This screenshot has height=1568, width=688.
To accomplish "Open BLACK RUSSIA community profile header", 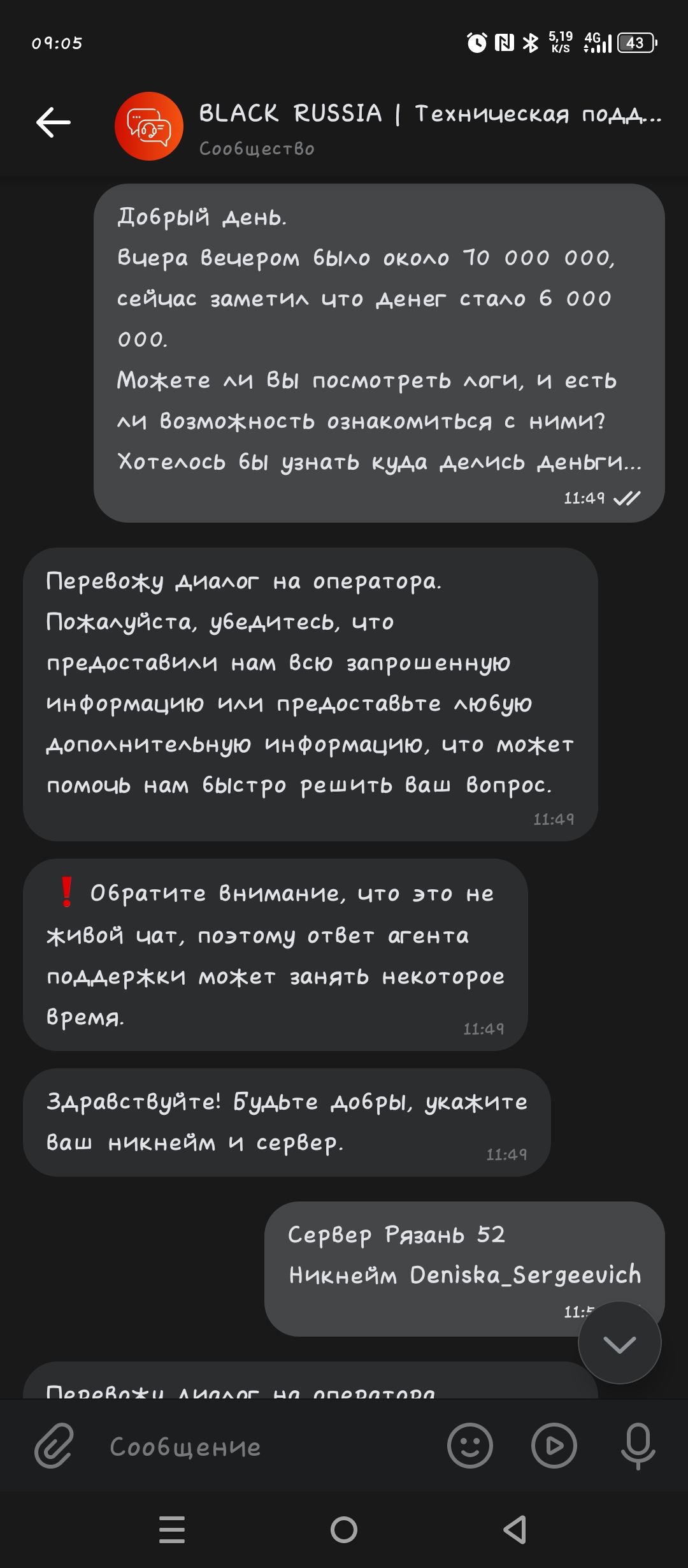I will [x=429, y=126].
